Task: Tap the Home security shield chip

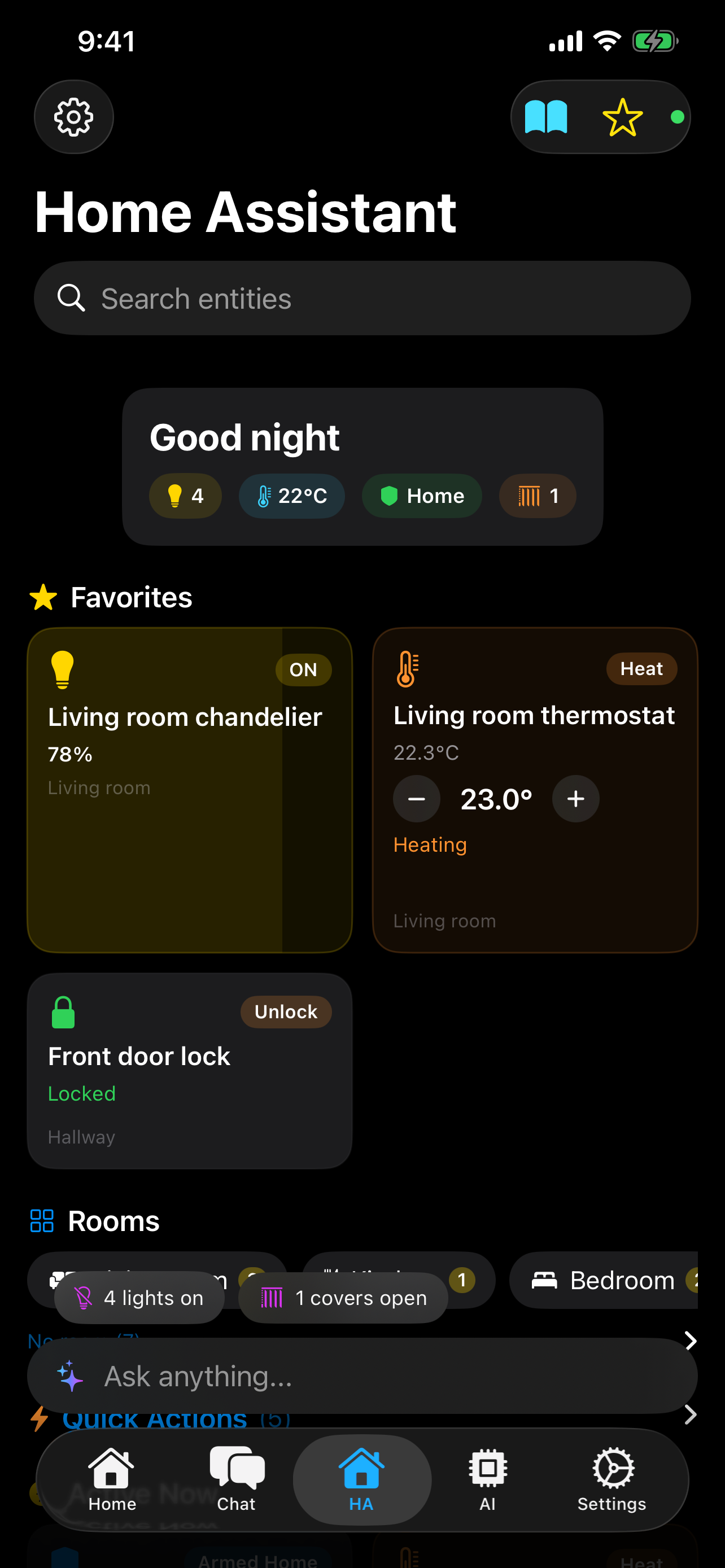Action: (421, 496)
